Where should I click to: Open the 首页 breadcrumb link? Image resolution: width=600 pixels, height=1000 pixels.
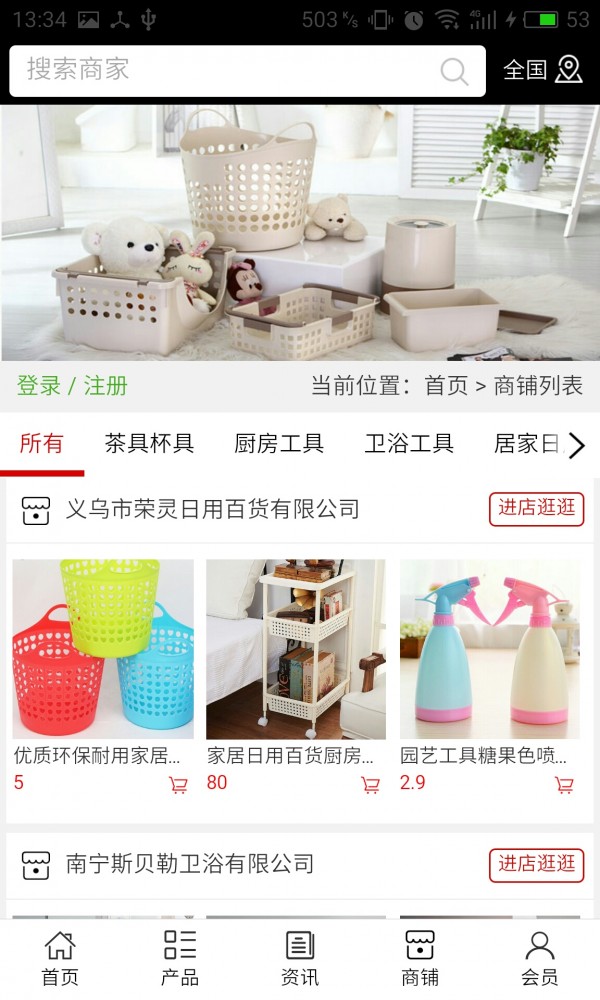click(x=446, y=386)
